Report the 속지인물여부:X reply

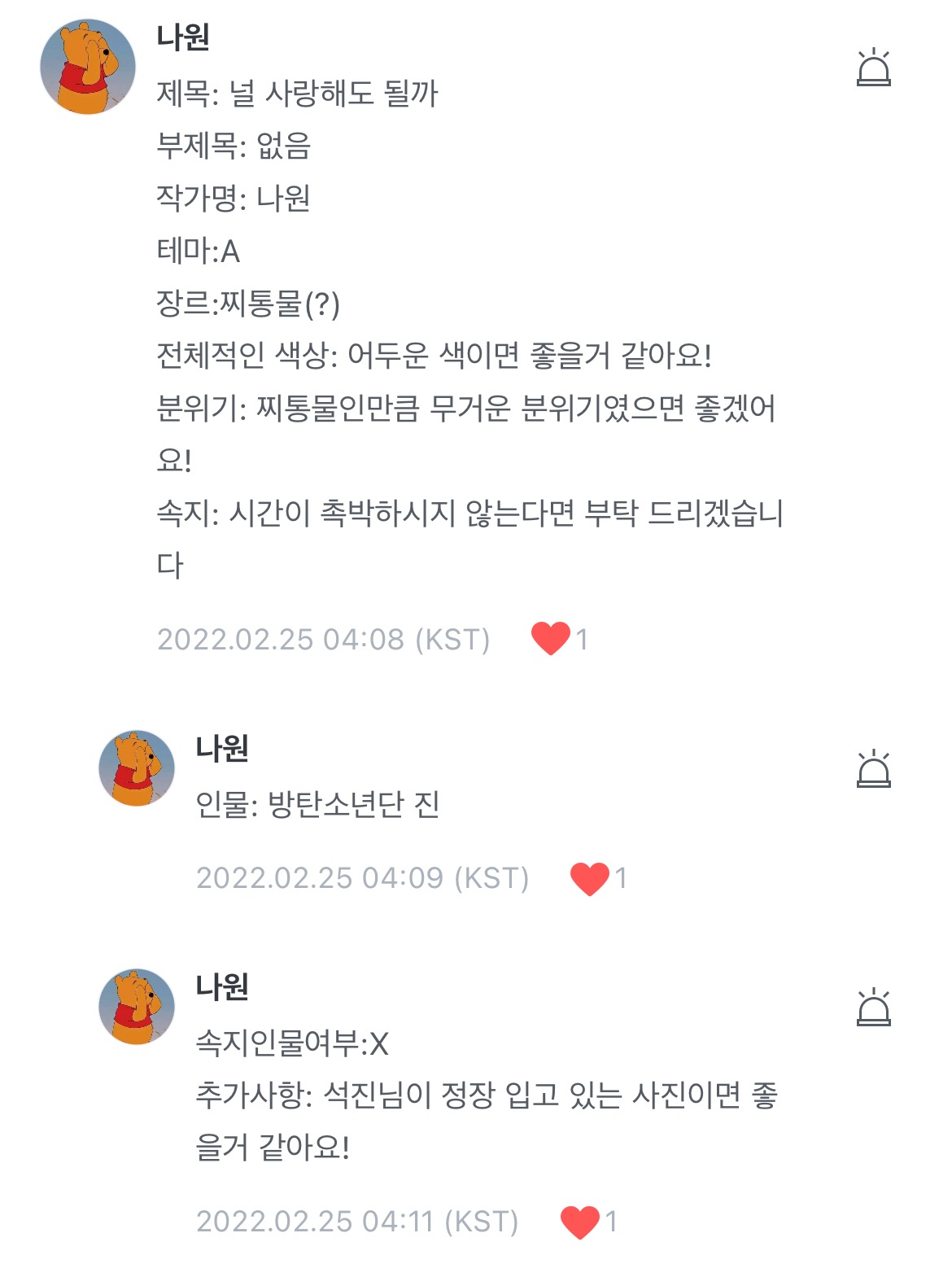[873, 1007]
